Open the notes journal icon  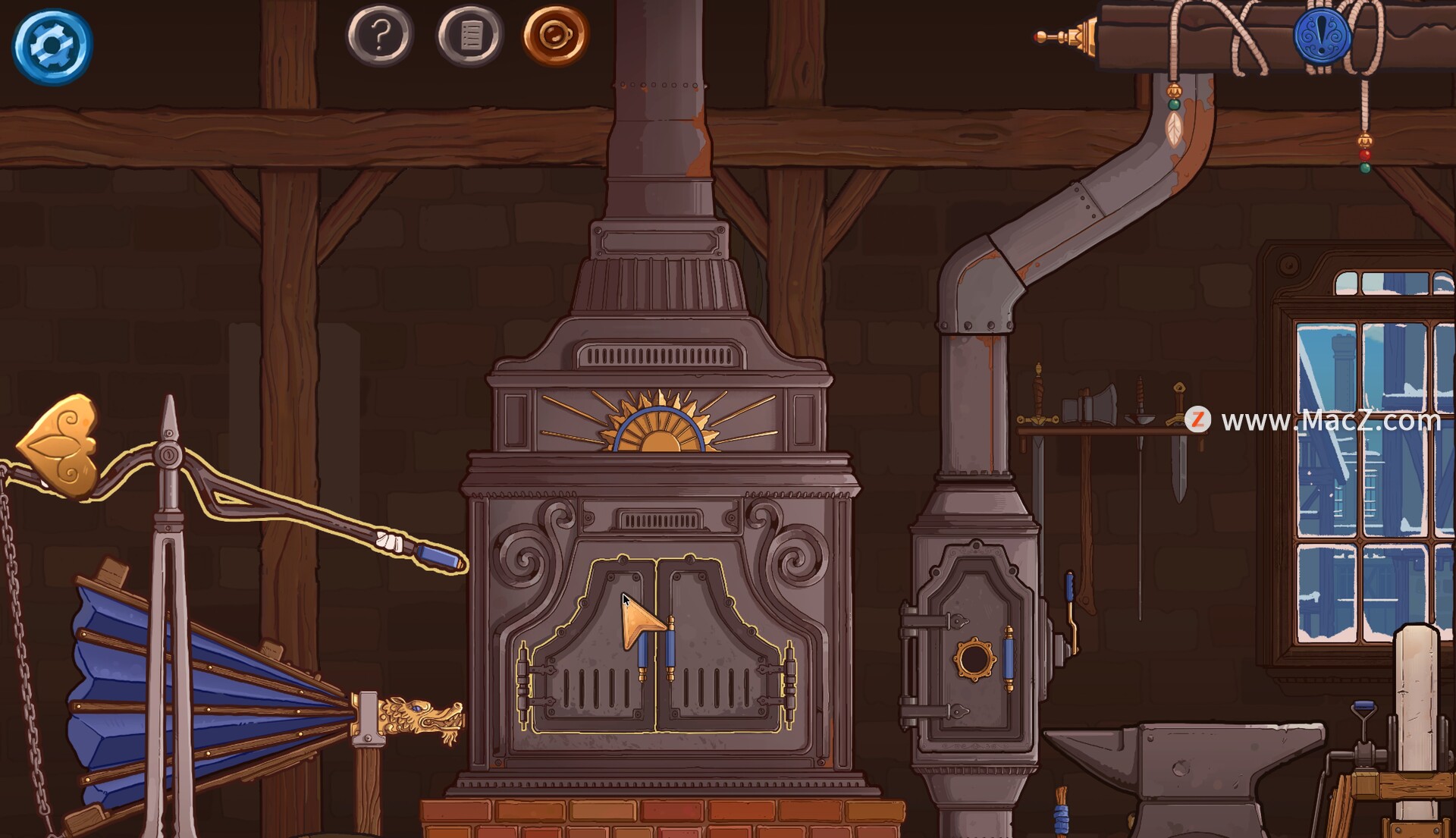pyautogui.click(x=470, y=36)
